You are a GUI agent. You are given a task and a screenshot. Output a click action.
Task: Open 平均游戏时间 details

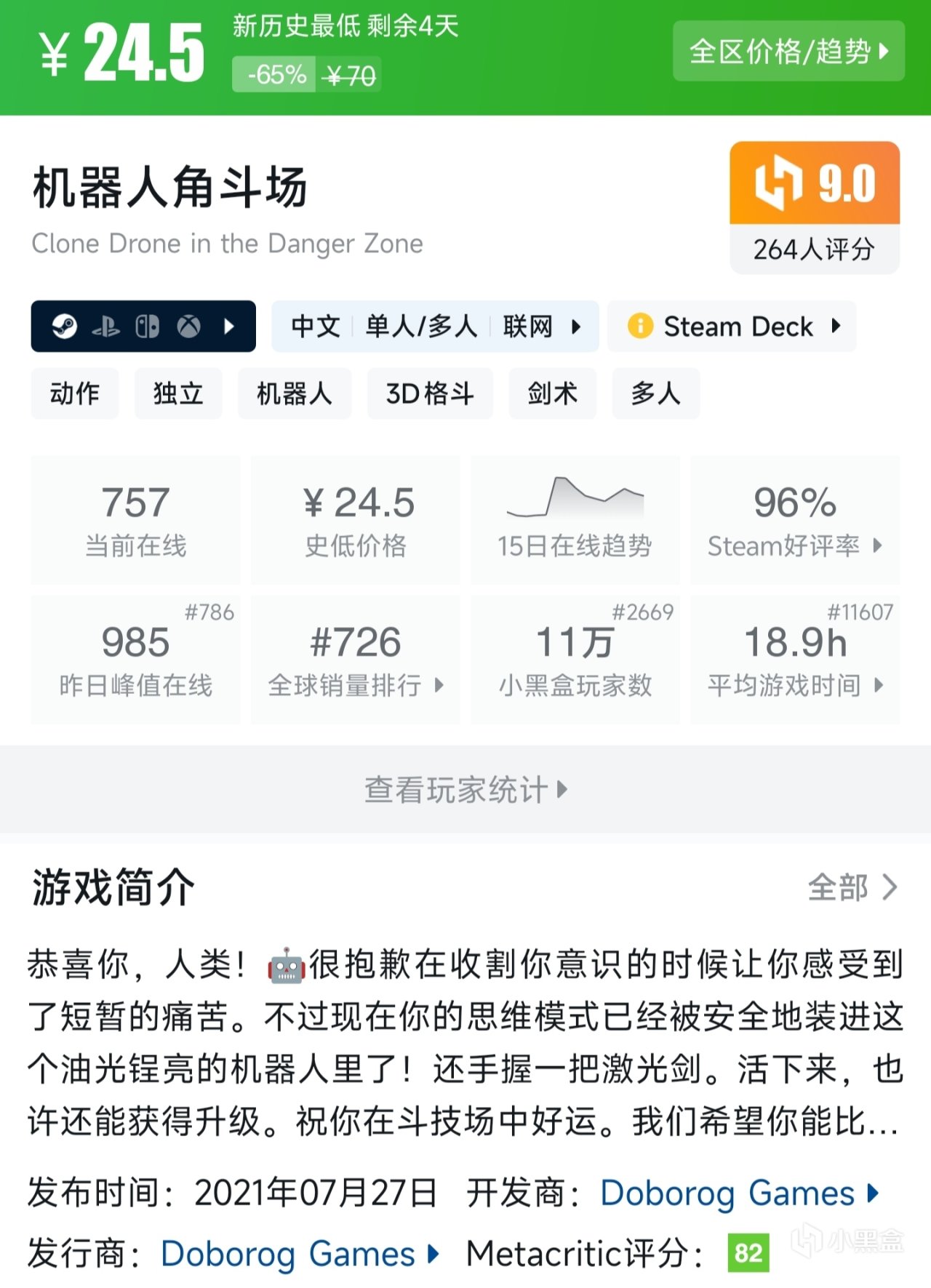[x=795, y=660]
